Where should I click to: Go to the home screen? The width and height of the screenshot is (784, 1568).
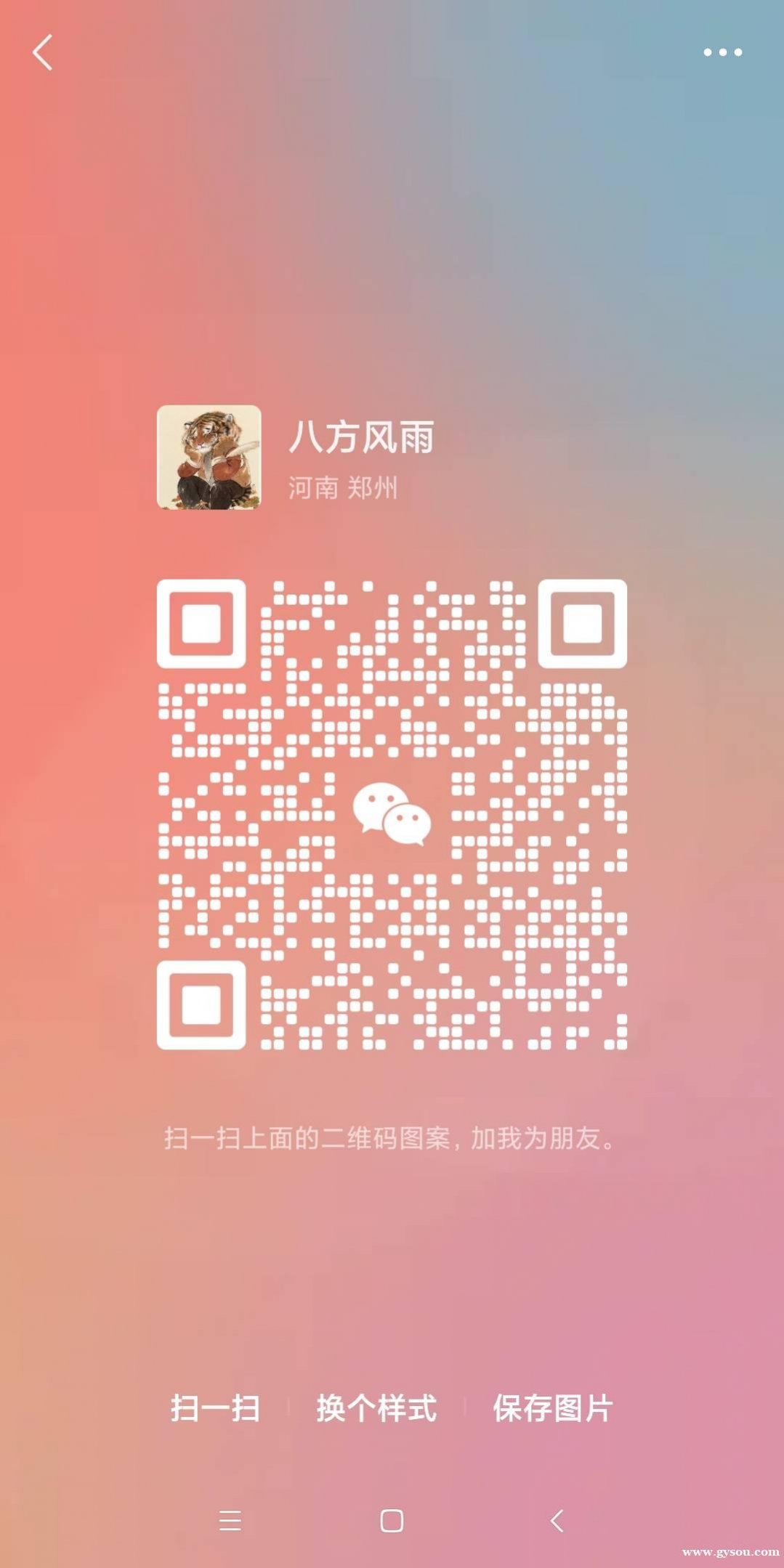point(392,1520)
